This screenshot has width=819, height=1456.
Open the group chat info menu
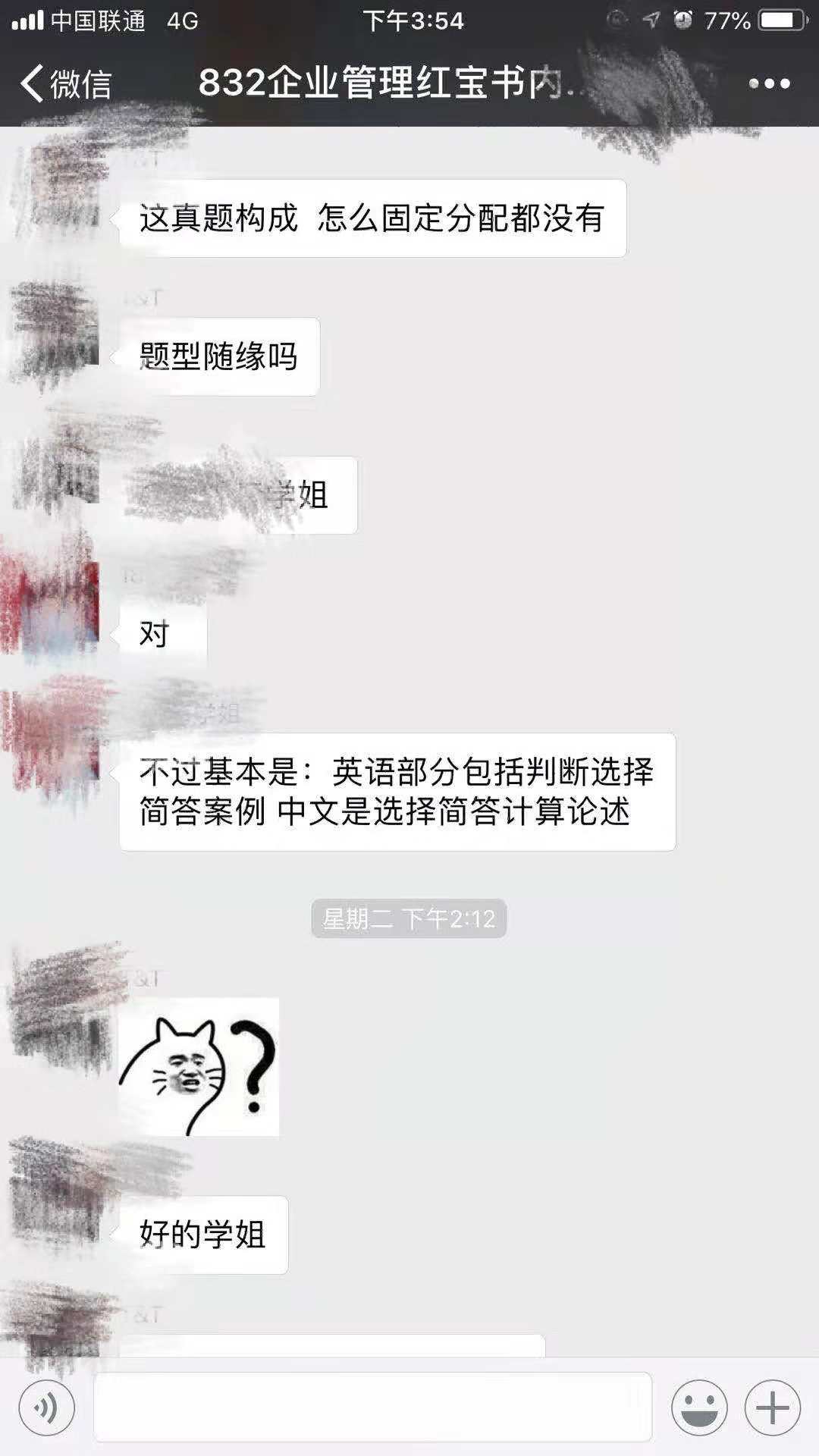tap(769, 83)
